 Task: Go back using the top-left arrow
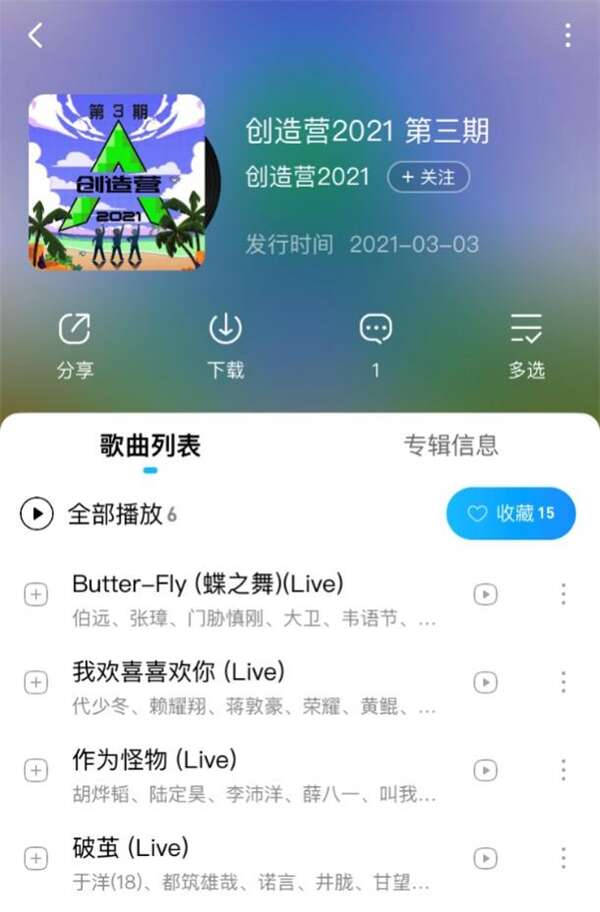[x=36, y=36]
